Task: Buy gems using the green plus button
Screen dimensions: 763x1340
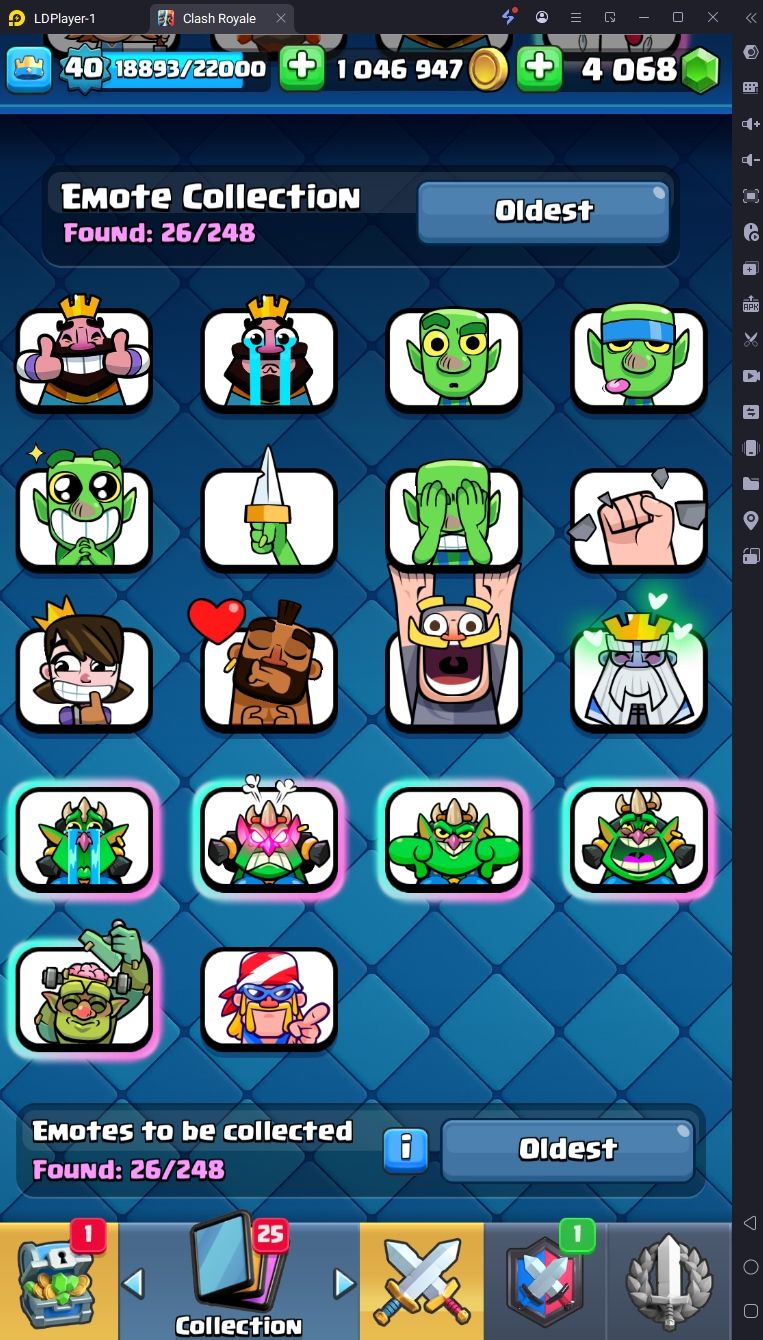Action: pyautogui.click(x=539, y=69)
